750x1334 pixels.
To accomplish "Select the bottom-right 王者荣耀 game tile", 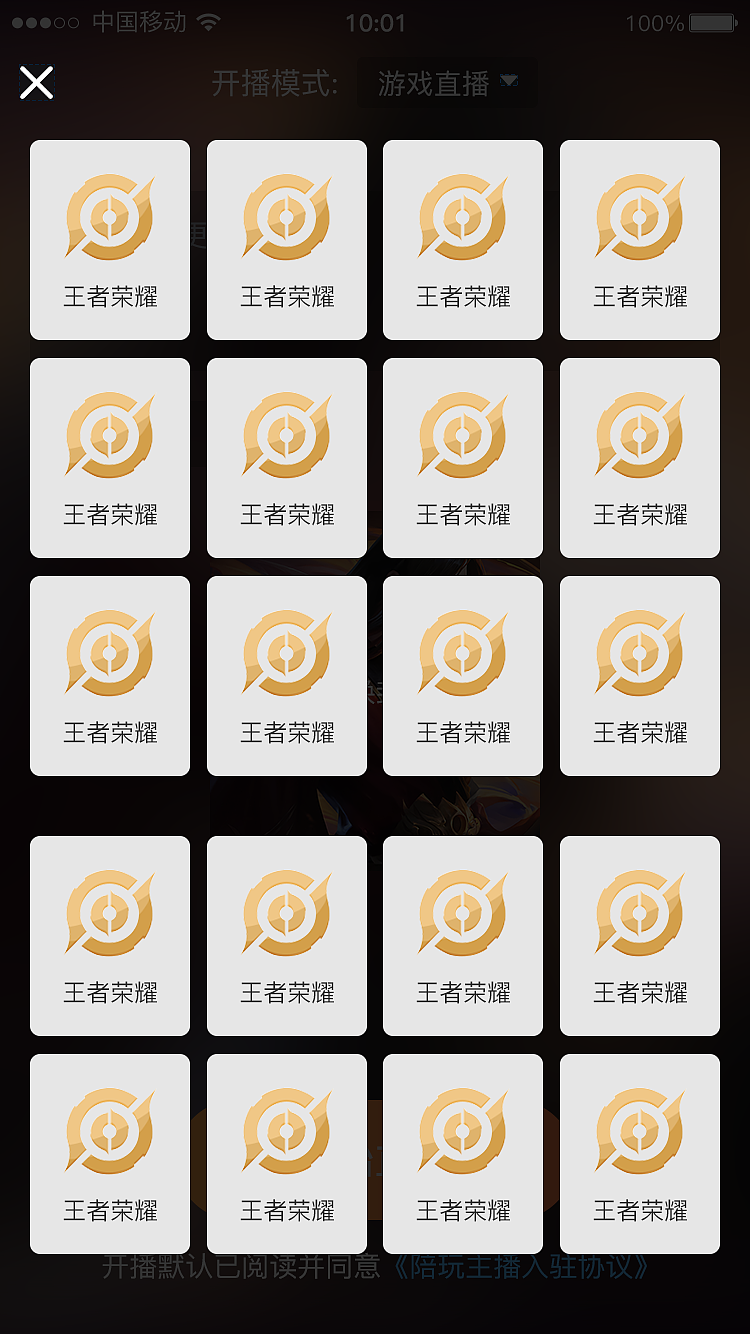I will point(639,1152).
